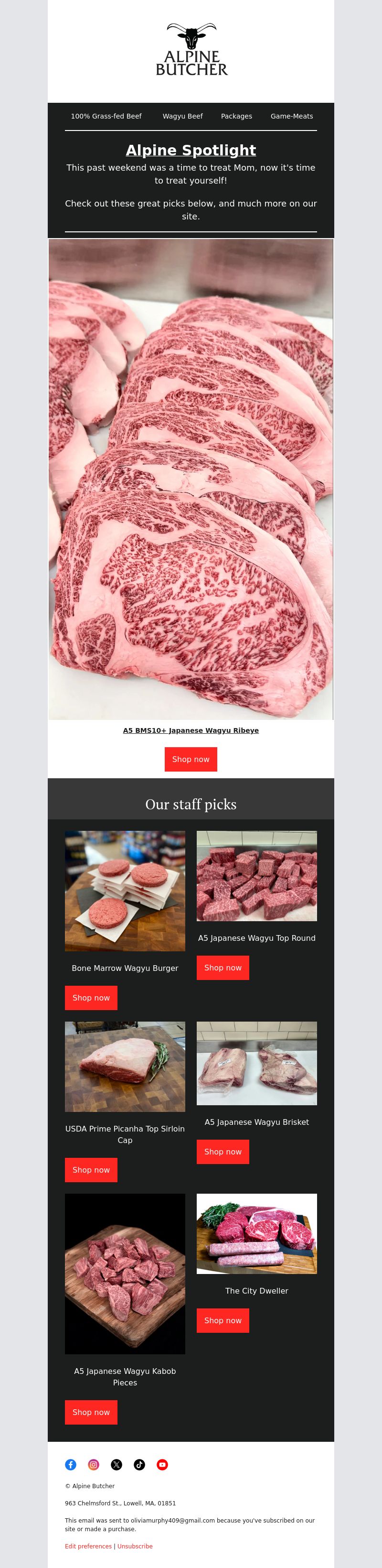
Task: Shop now for USDA Prime Picanha
Action: 91,1170
